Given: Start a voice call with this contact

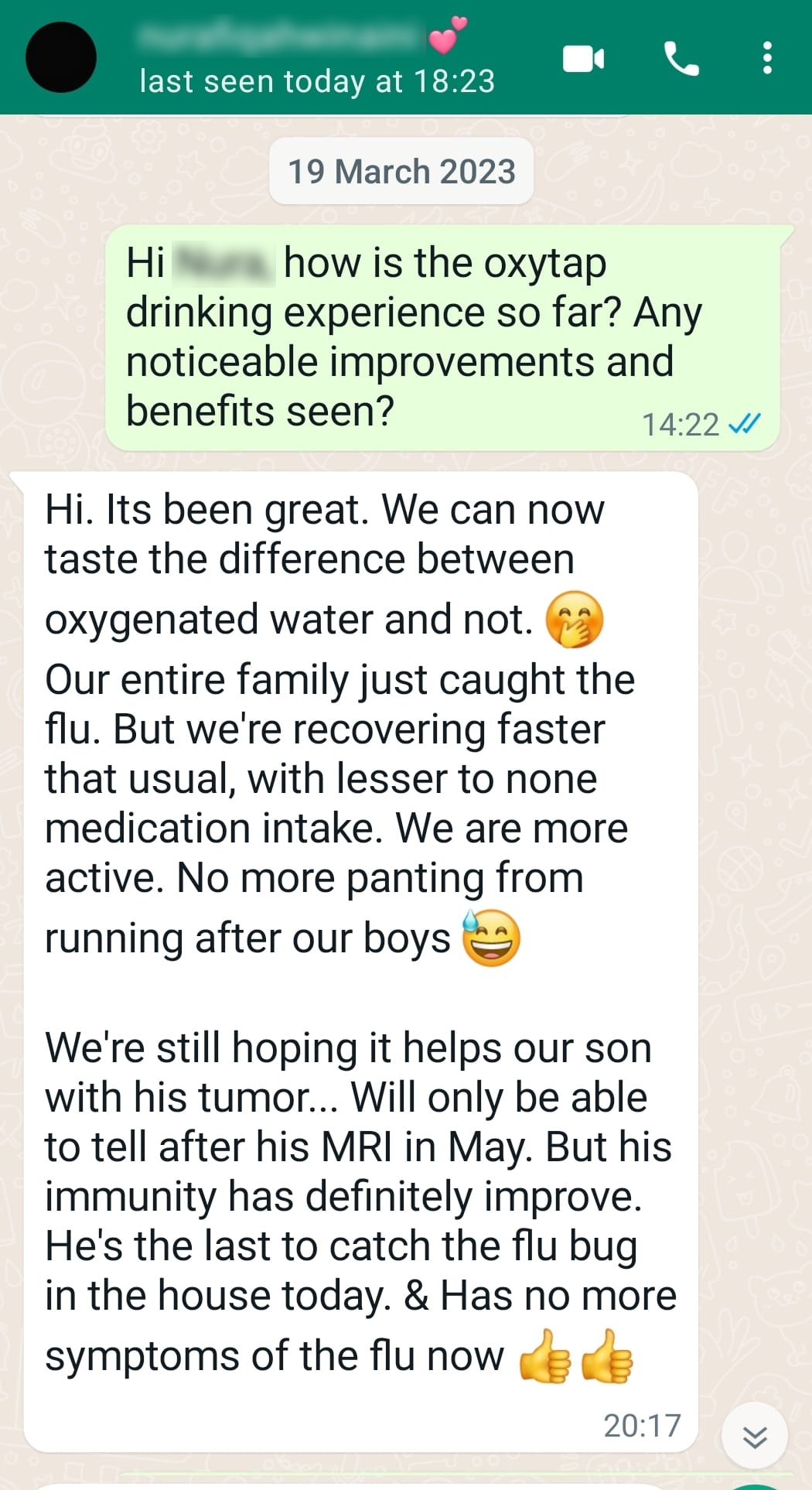Looking at the screenshot, I should tap(681, 59).
